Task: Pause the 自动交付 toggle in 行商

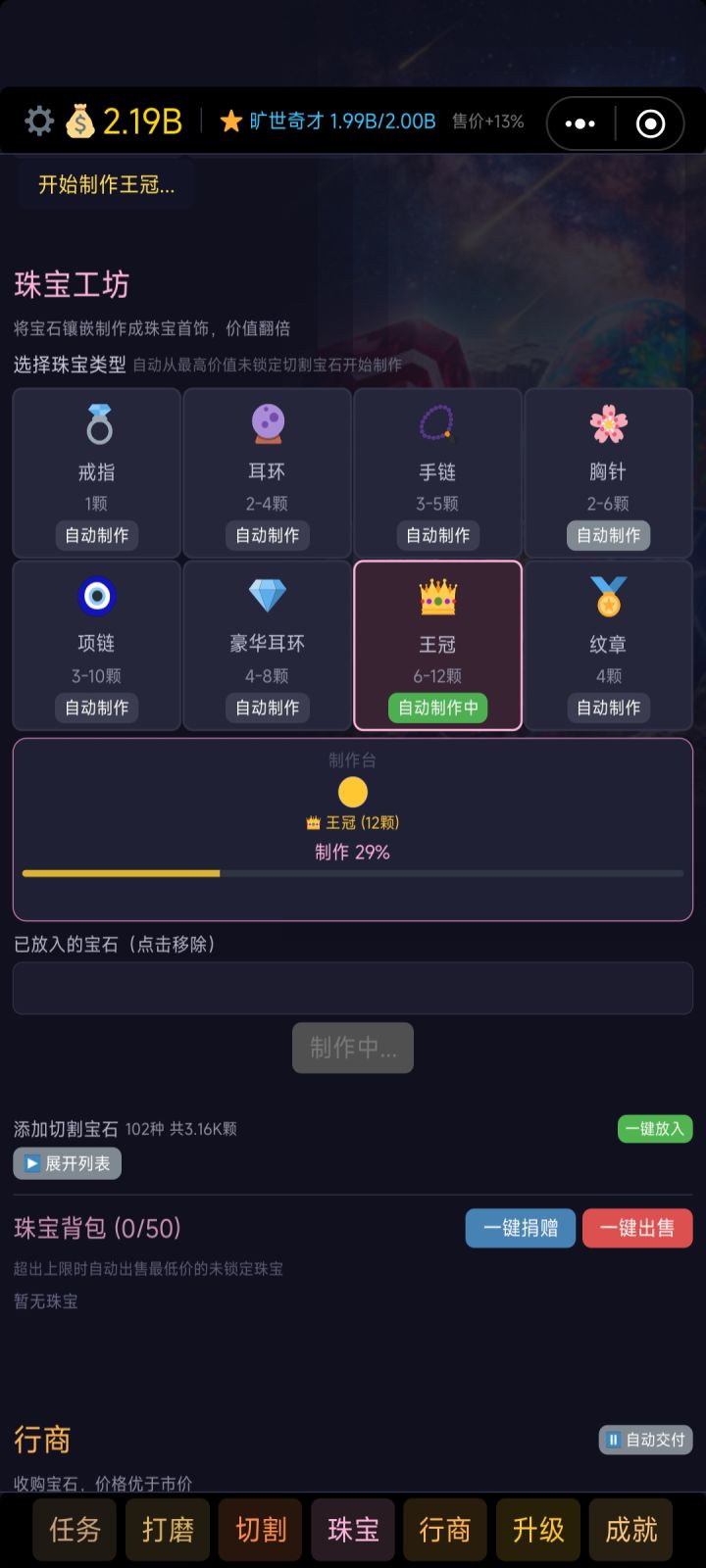Action: click(x=644, y=1441)
